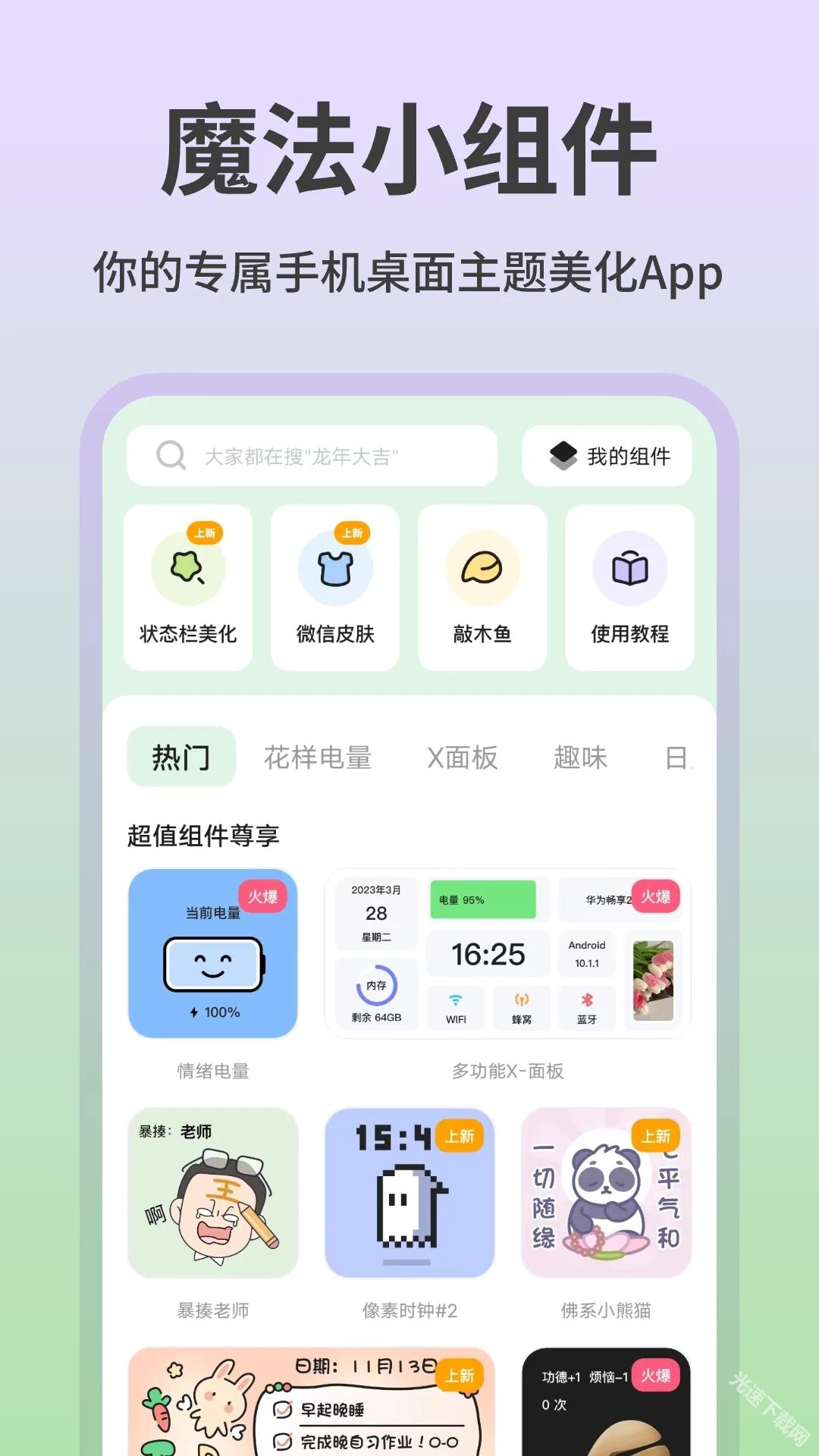Expand the 花样电量 category list
Screen dimensions: 819x1456
click(x=318, y=758)
